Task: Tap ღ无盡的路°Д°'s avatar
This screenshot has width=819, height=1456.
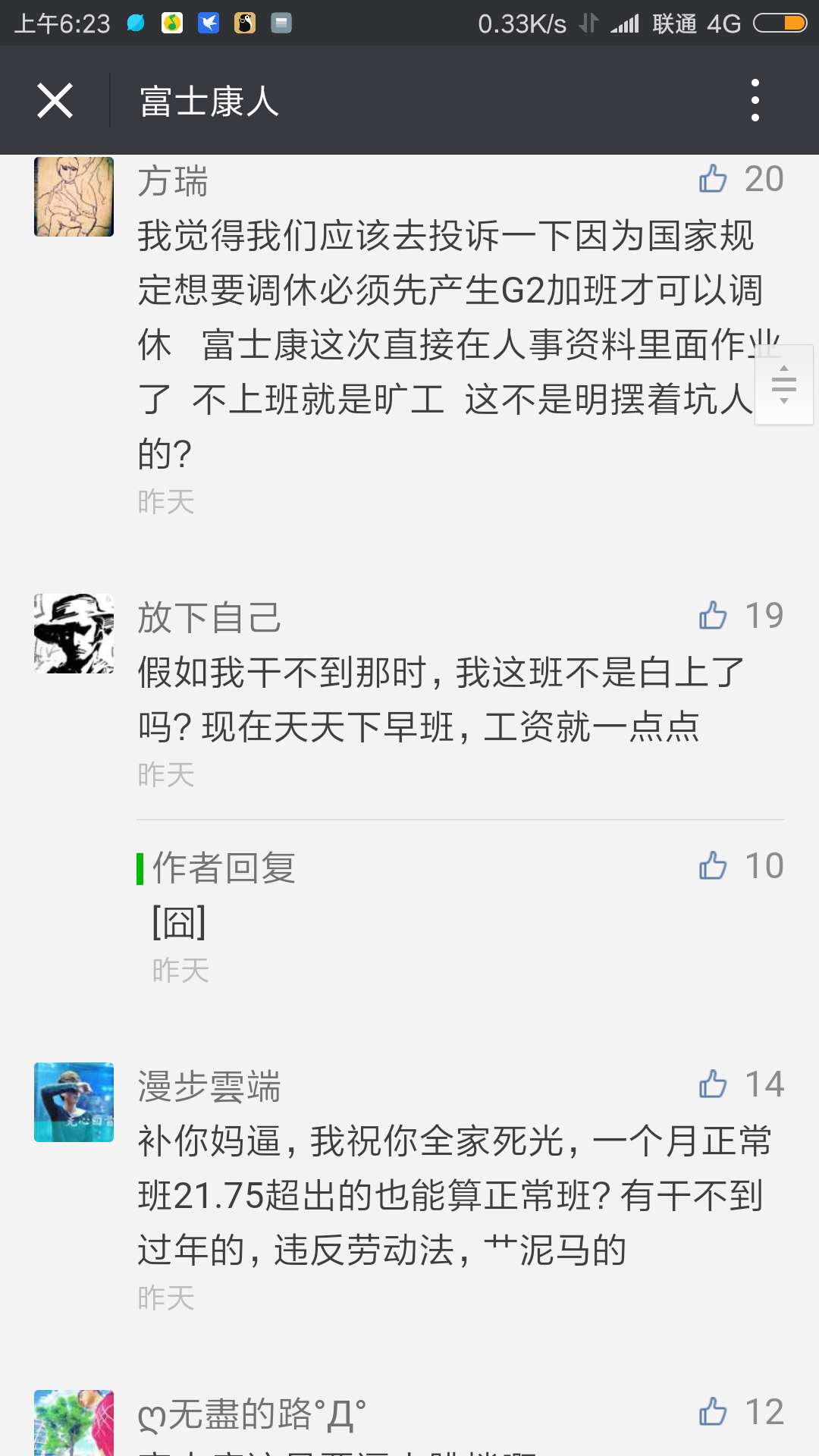Action: tap(74, 1423)
